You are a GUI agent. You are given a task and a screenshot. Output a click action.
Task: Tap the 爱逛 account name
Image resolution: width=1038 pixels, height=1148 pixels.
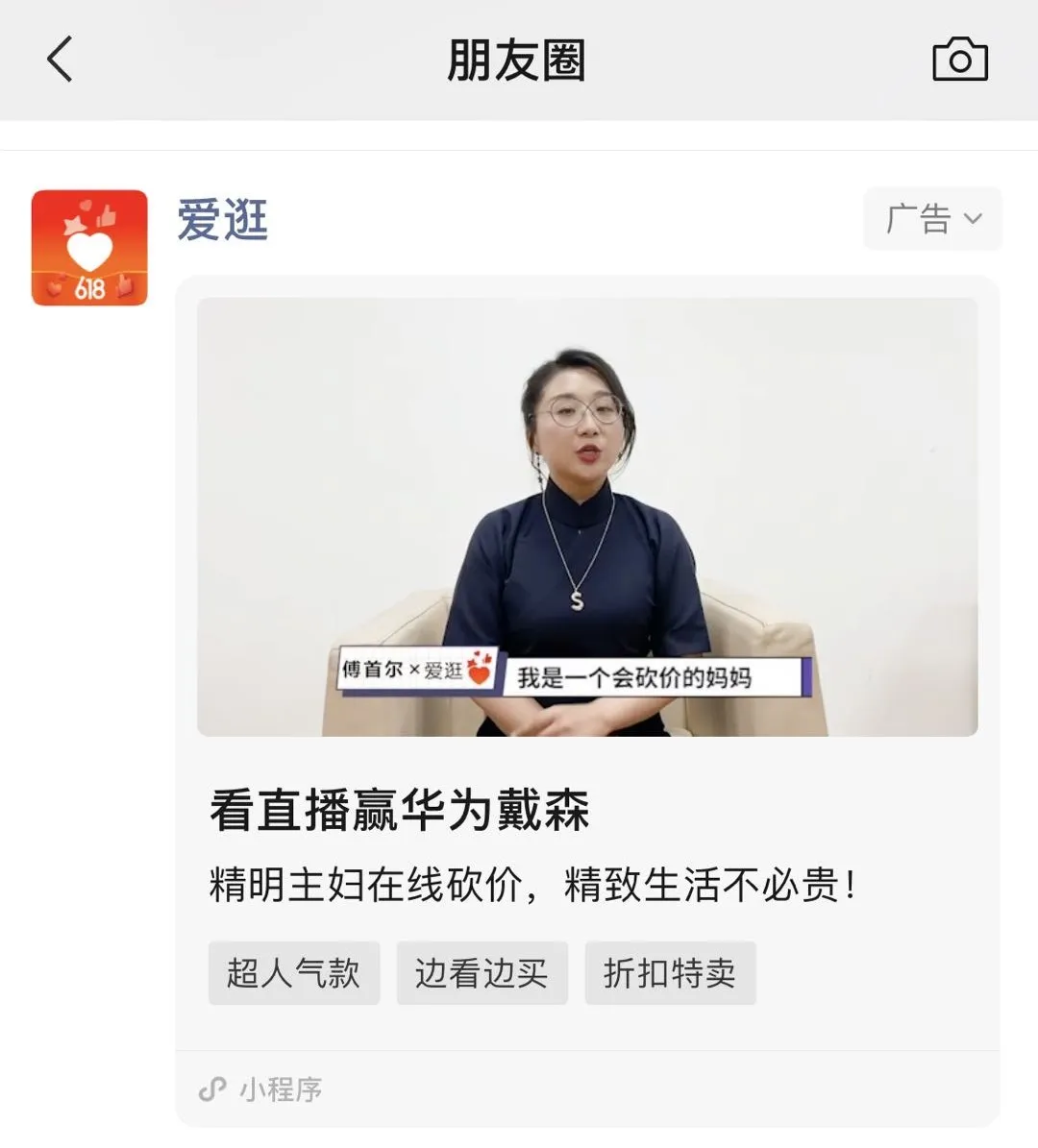(222, 221)
